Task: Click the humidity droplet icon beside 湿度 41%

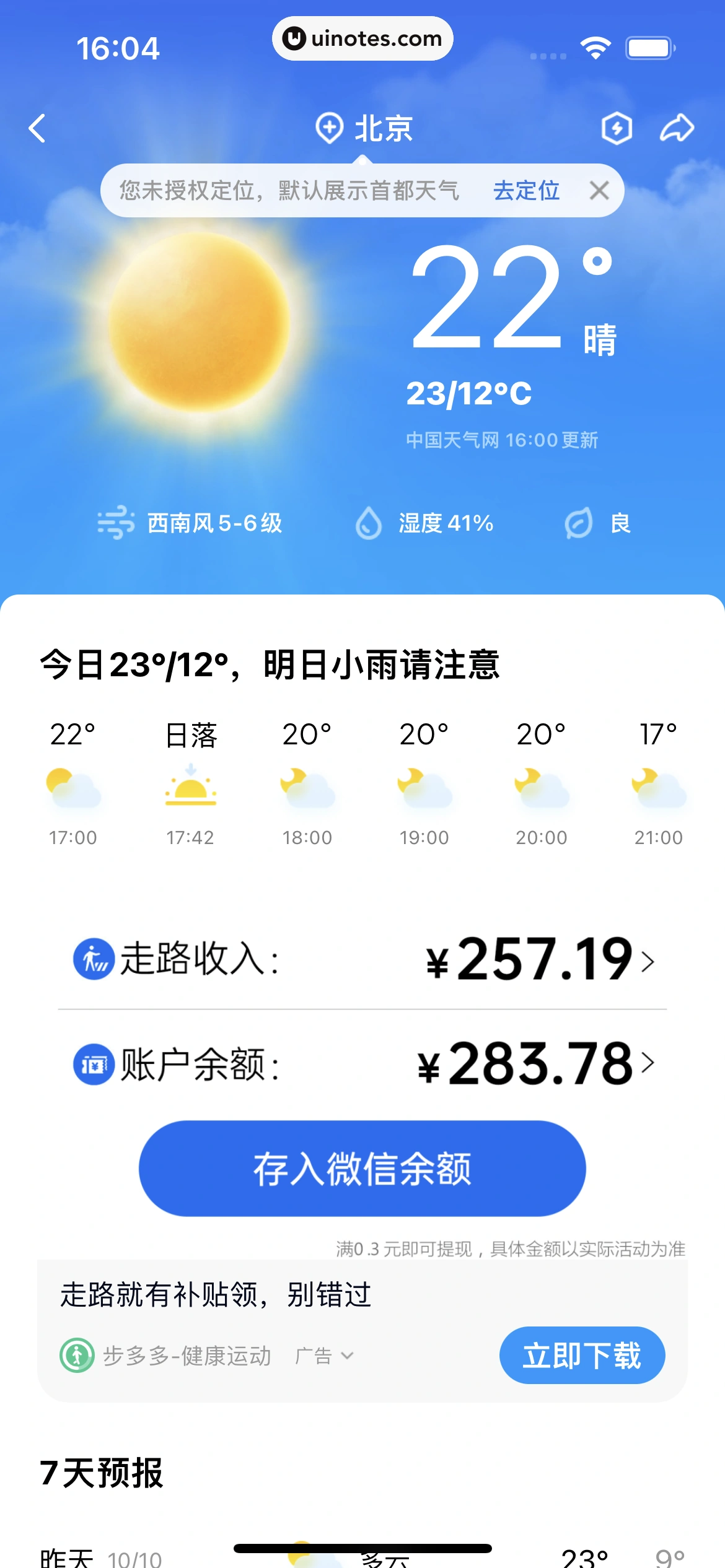Action: point(368,523)
